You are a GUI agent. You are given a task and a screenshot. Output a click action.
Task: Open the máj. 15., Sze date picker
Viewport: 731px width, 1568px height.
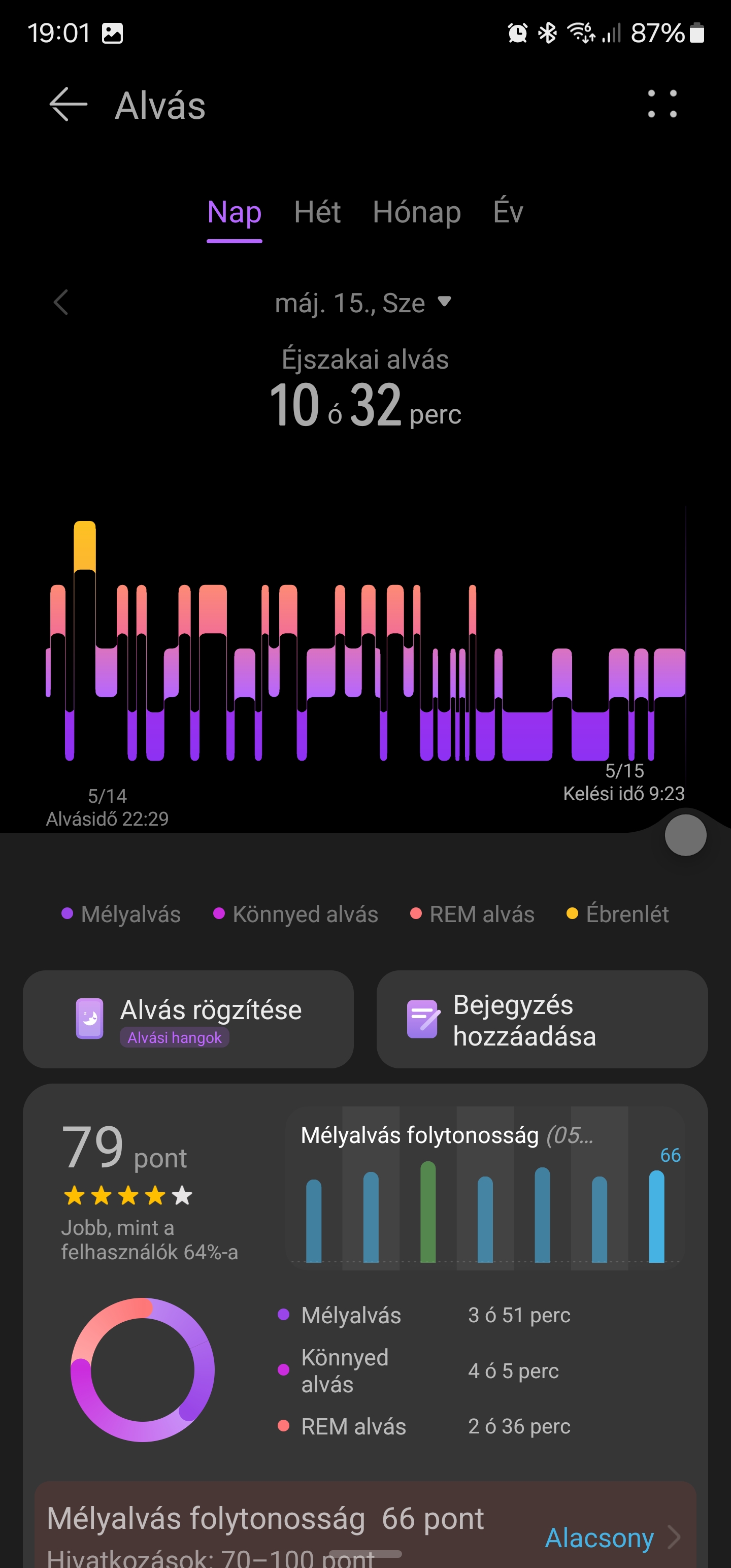pos(363,303)
